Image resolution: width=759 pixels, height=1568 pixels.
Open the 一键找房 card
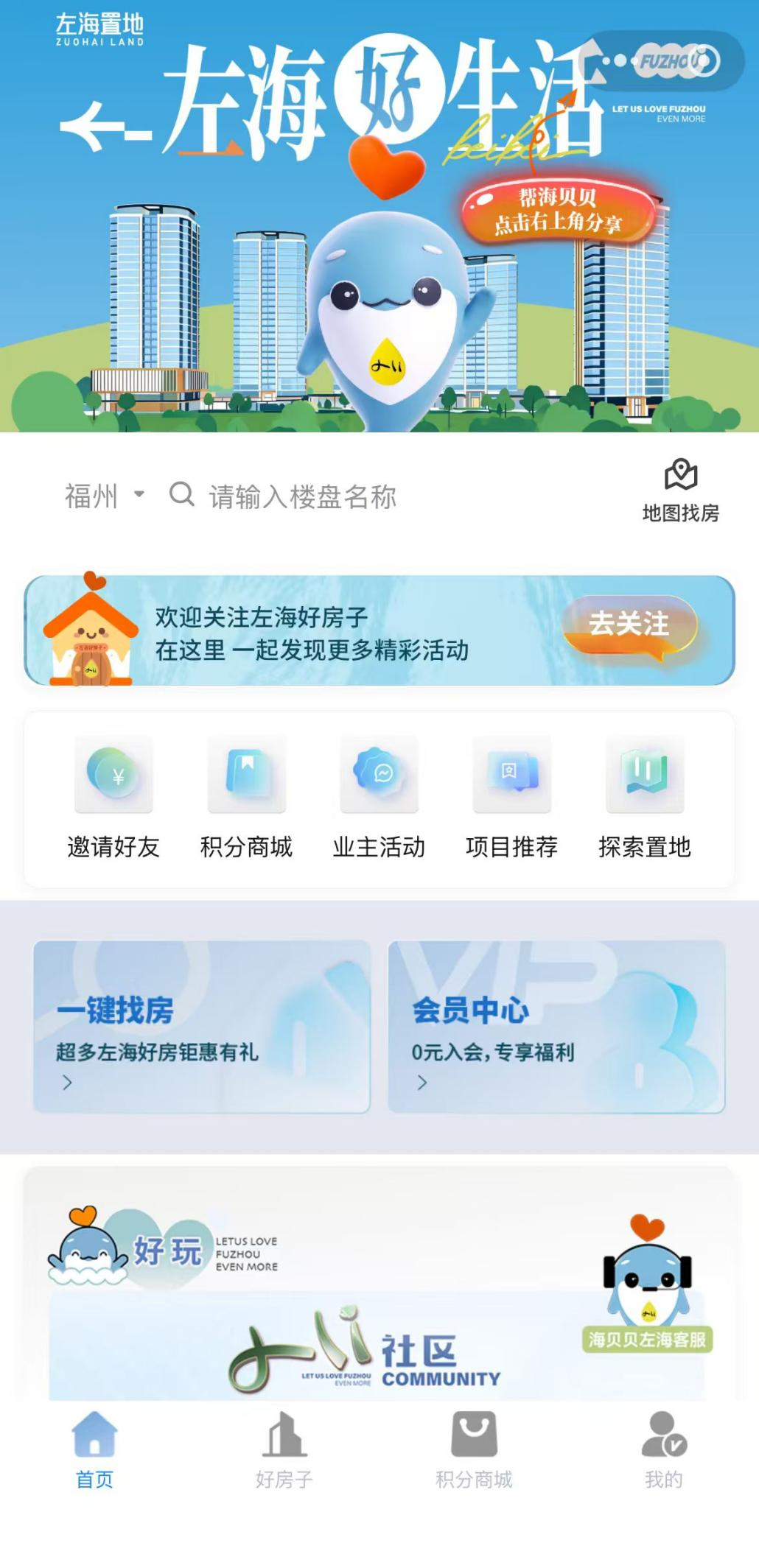click(x=201, y=1026)
